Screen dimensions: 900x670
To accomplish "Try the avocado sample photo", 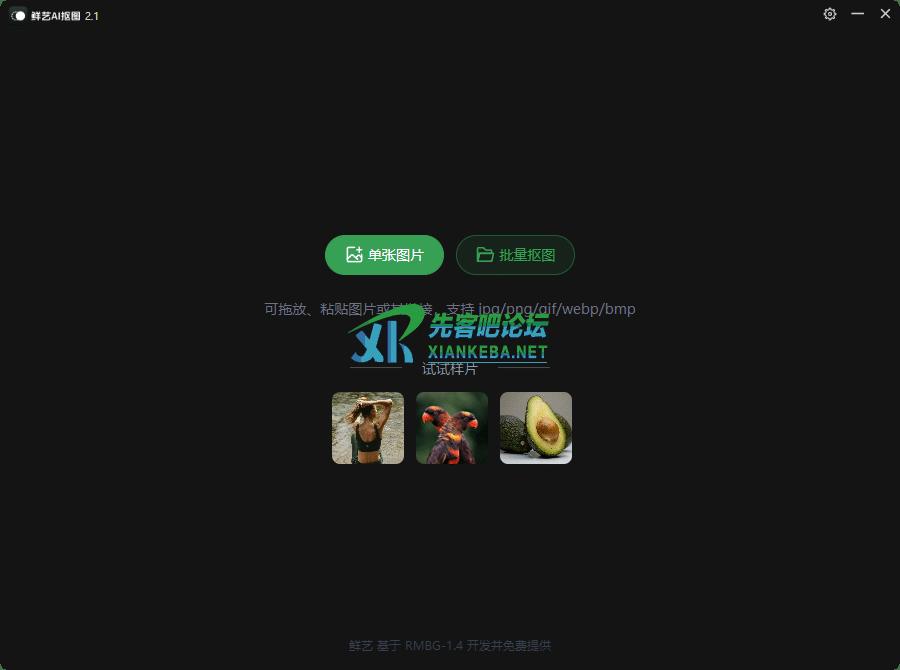I will tap(536, 428).
